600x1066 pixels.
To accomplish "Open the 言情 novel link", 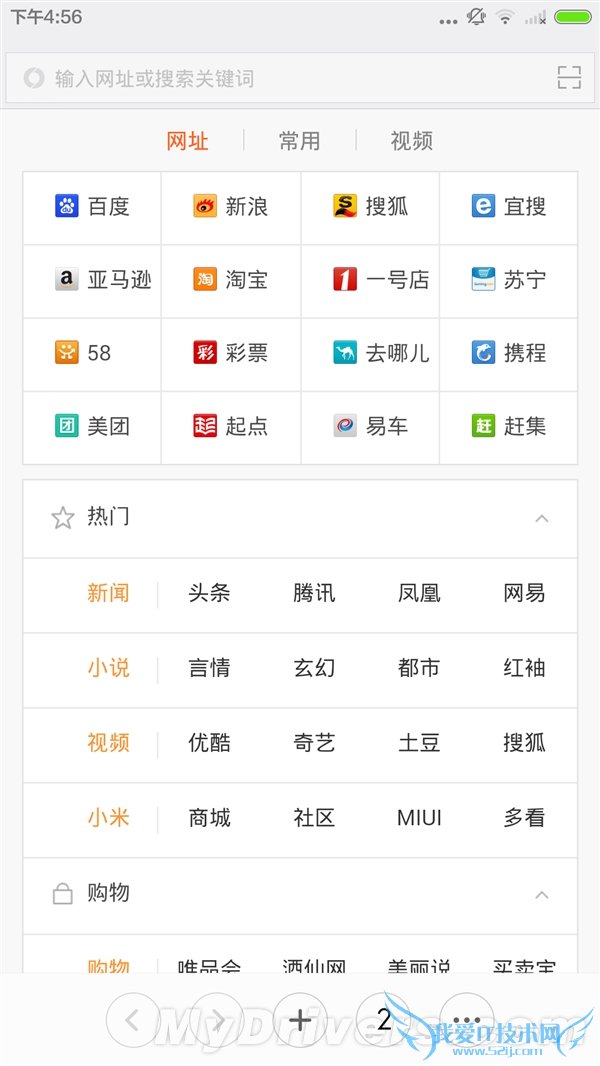I will coord(209,668).
